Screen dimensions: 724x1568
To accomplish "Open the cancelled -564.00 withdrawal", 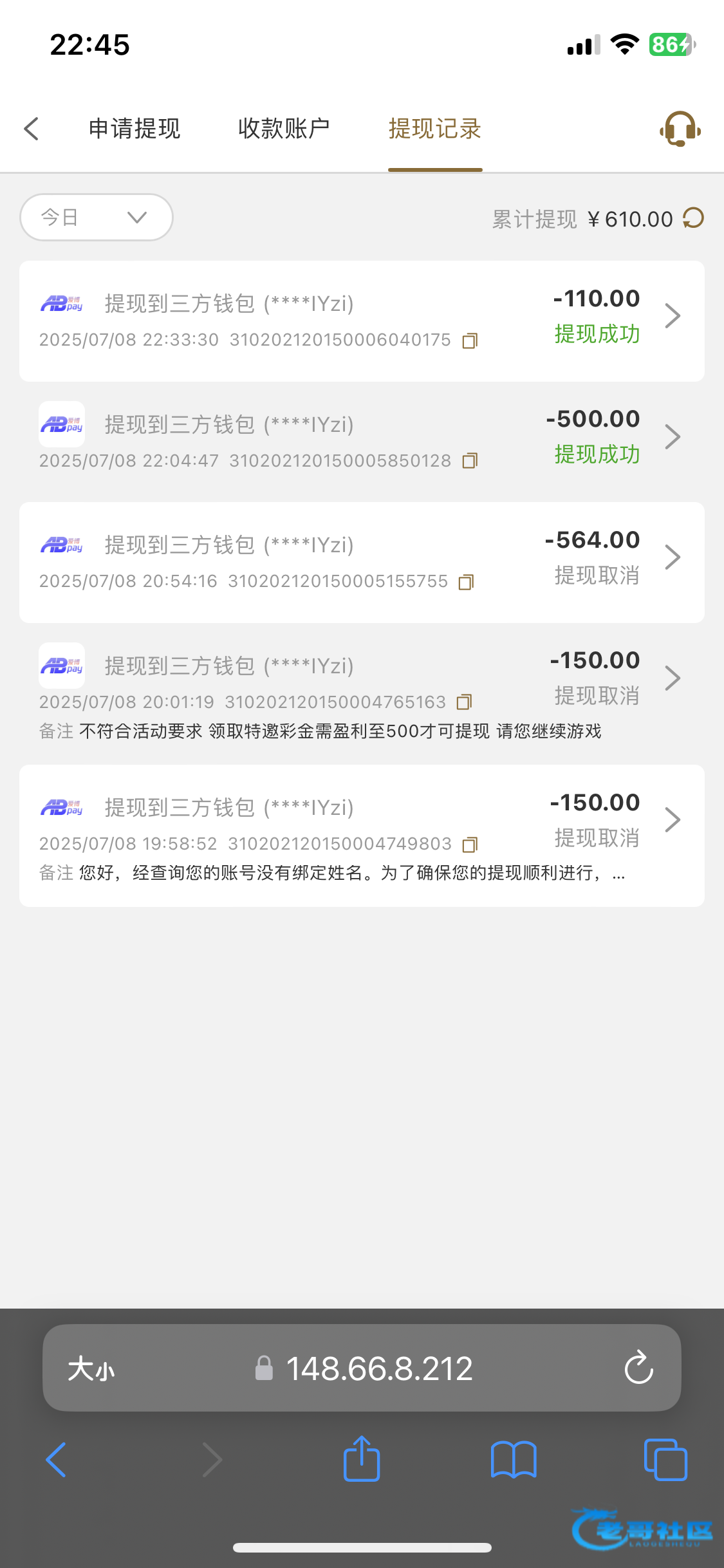I will point(672,557).
